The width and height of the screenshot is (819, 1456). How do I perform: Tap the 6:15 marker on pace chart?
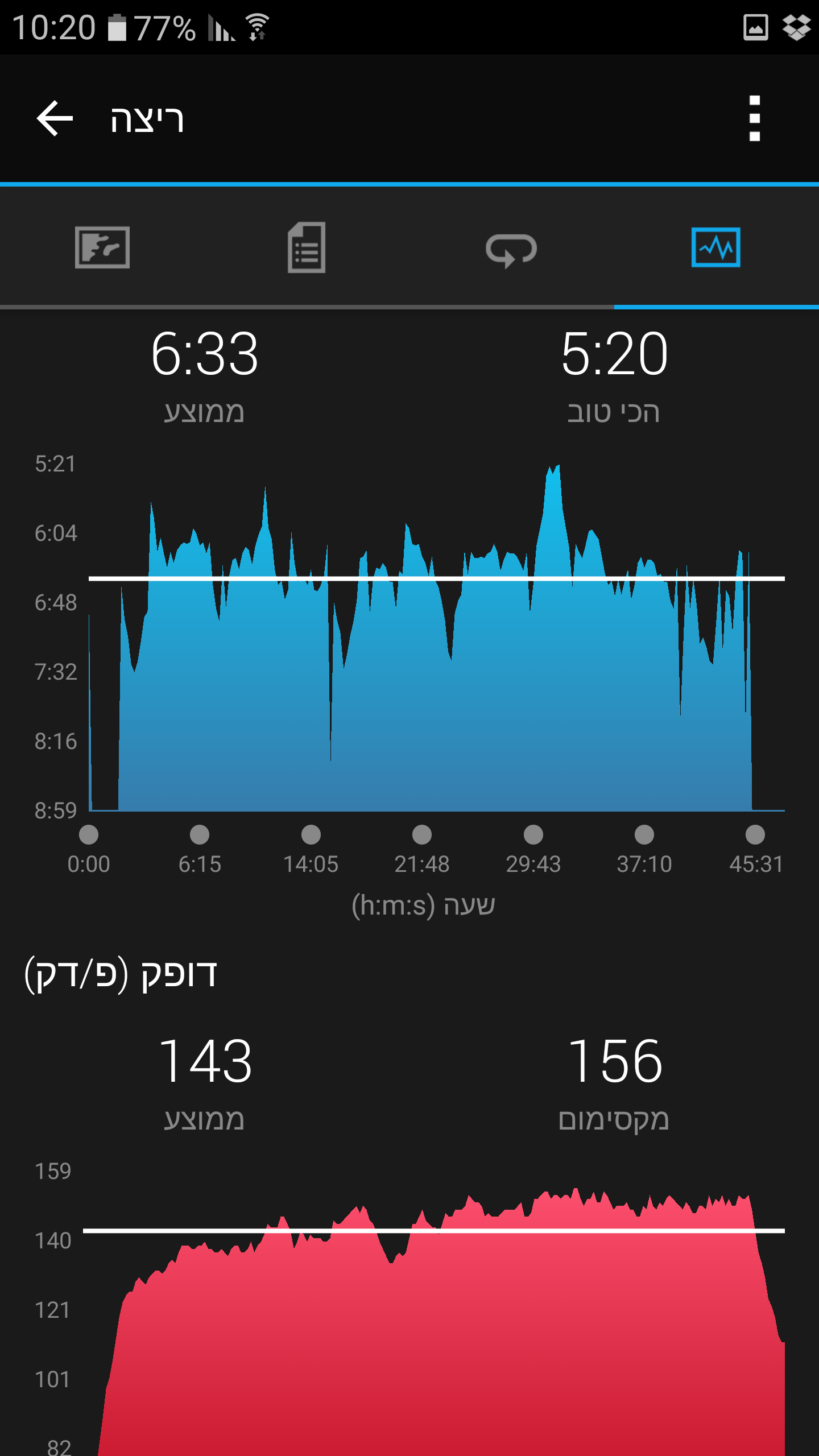pos(199,834)
